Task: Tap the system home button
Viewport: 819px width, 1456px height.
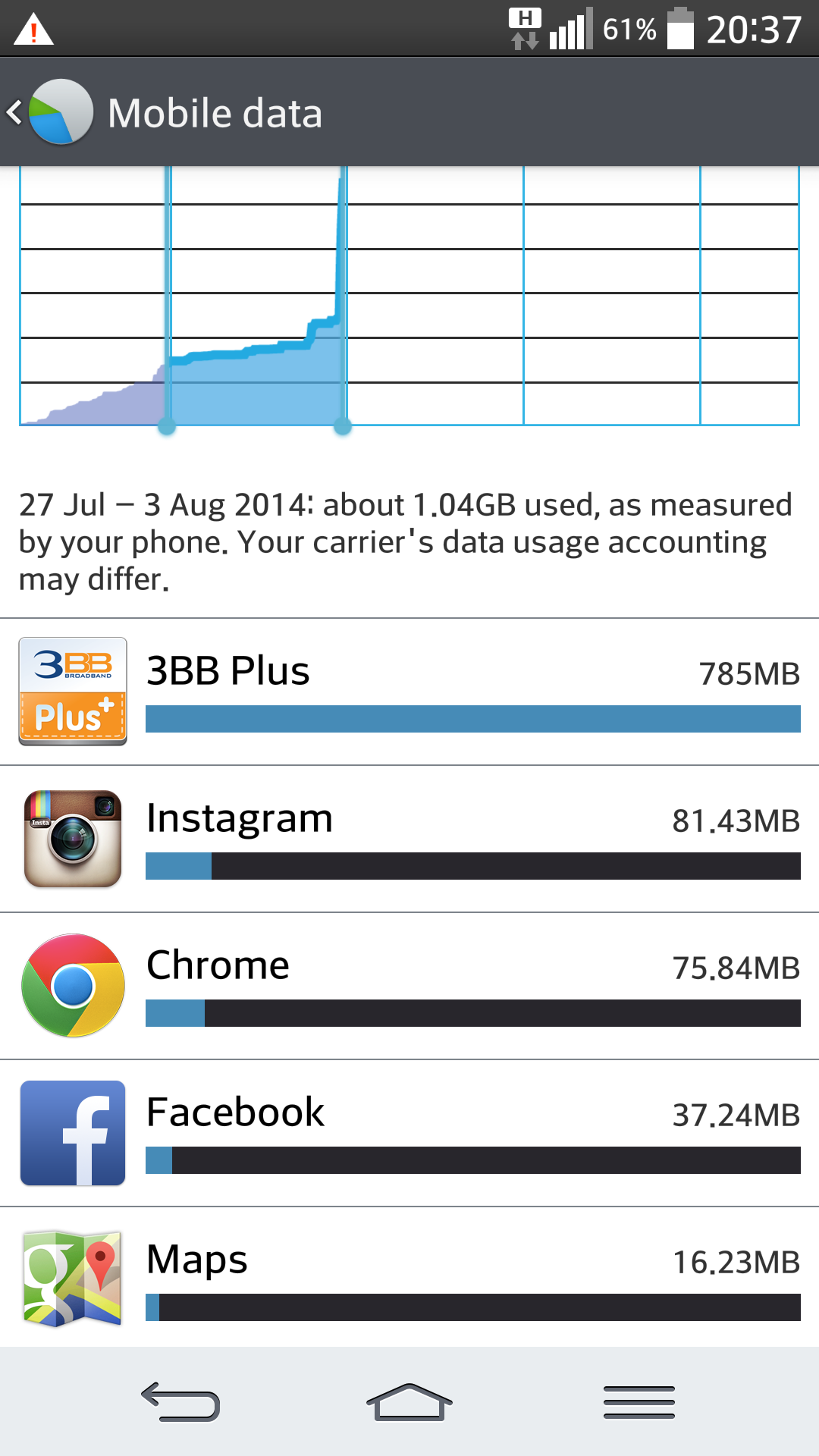Action: (409, 1401)
